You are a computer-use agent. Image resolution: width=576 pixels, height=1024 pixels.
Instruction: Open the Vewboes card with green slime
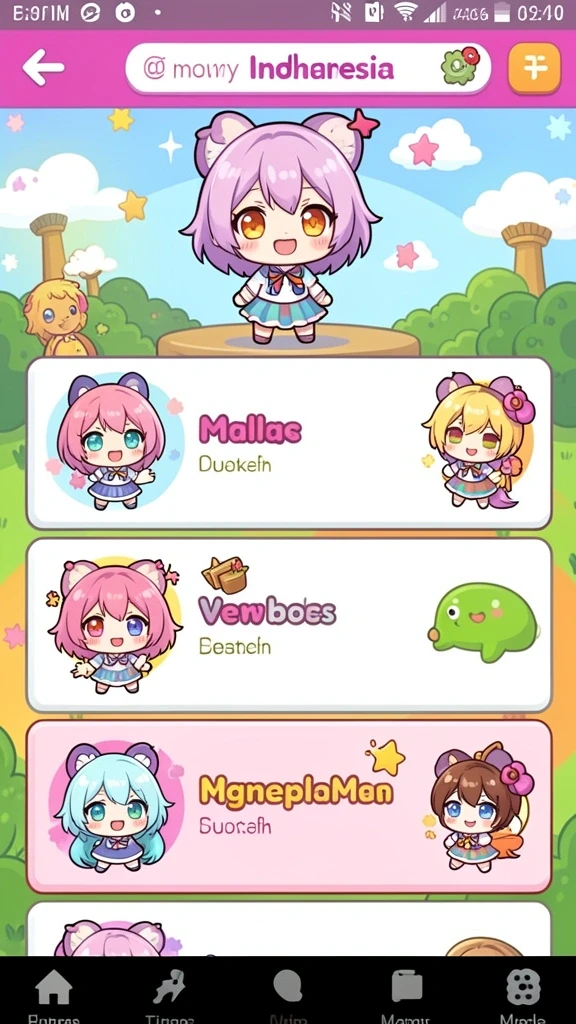[x=289, y=625]
